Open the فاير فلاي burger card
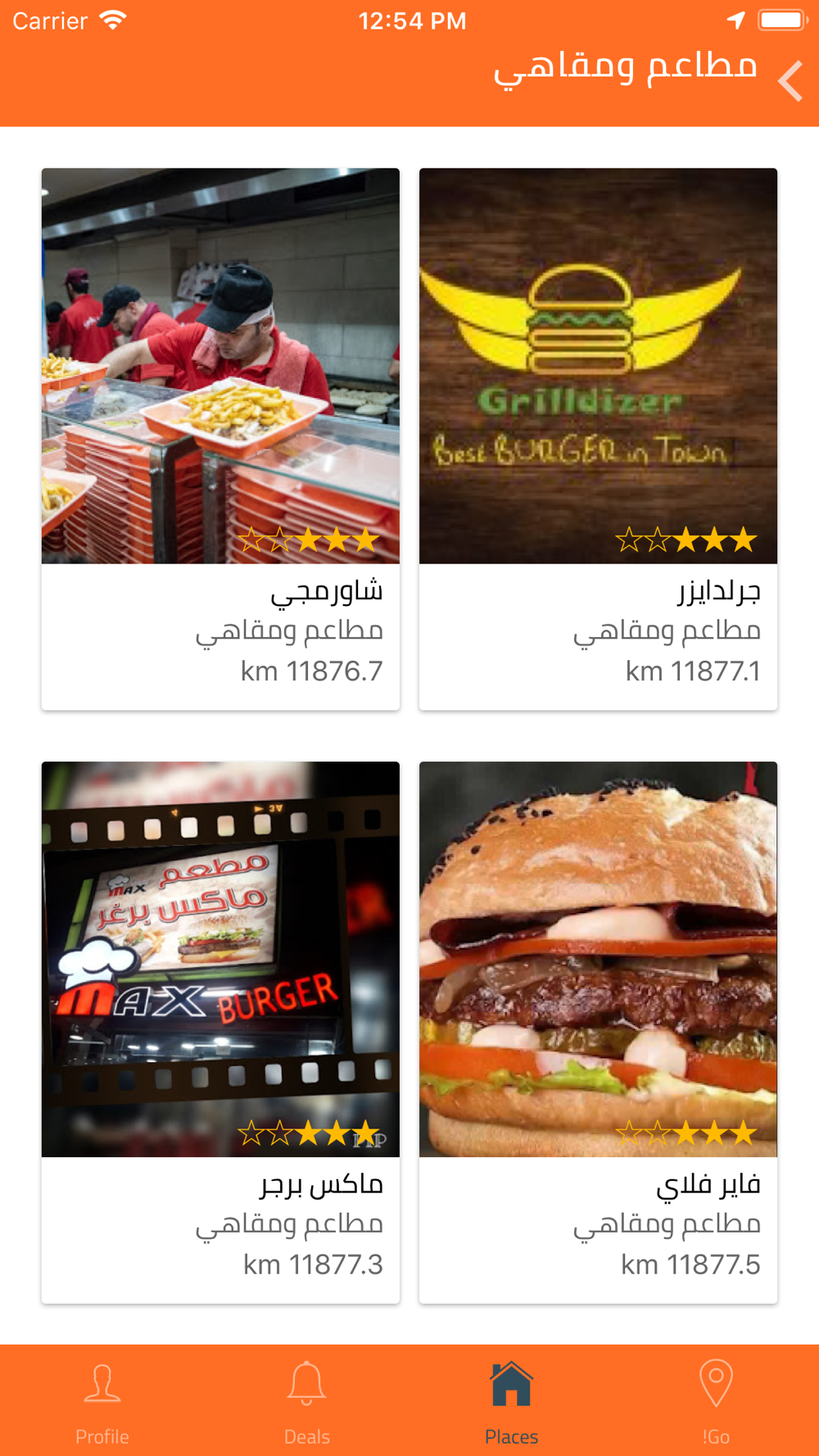 598,1032
